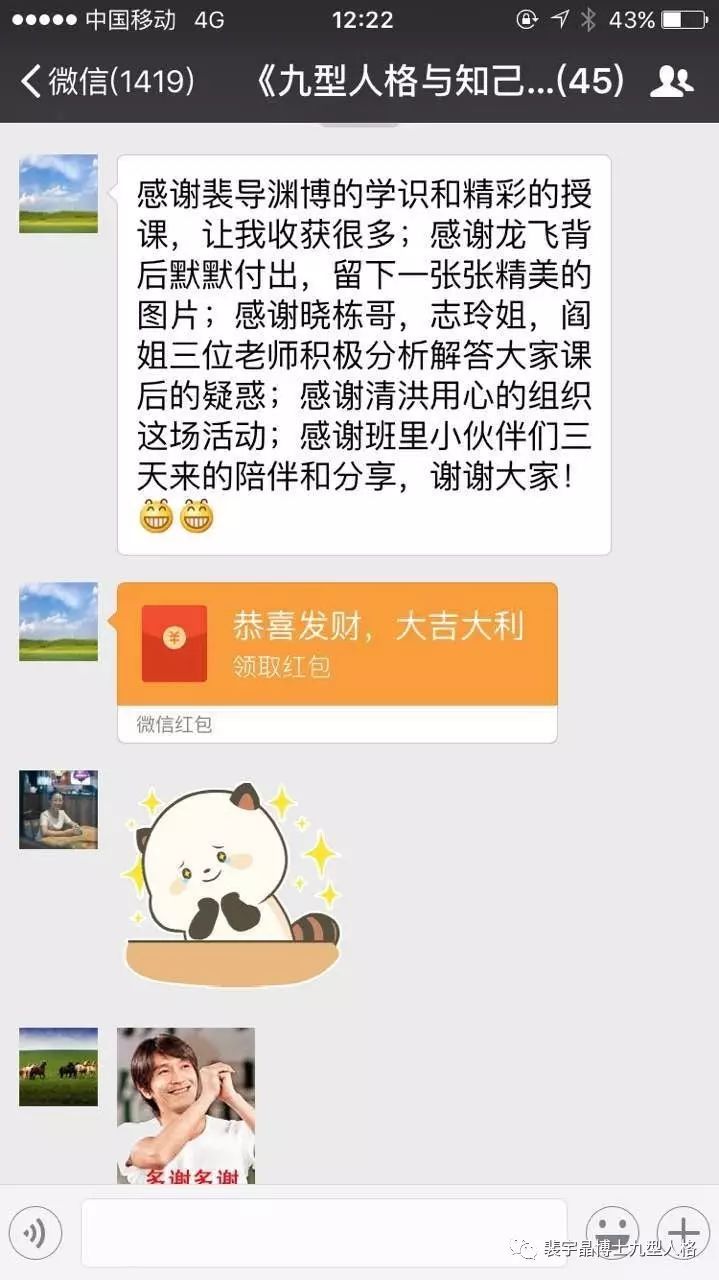Go back to the 微信 chat list
Screen dimensions: 719x1280
pyautogui.click(x=105, y=81)
